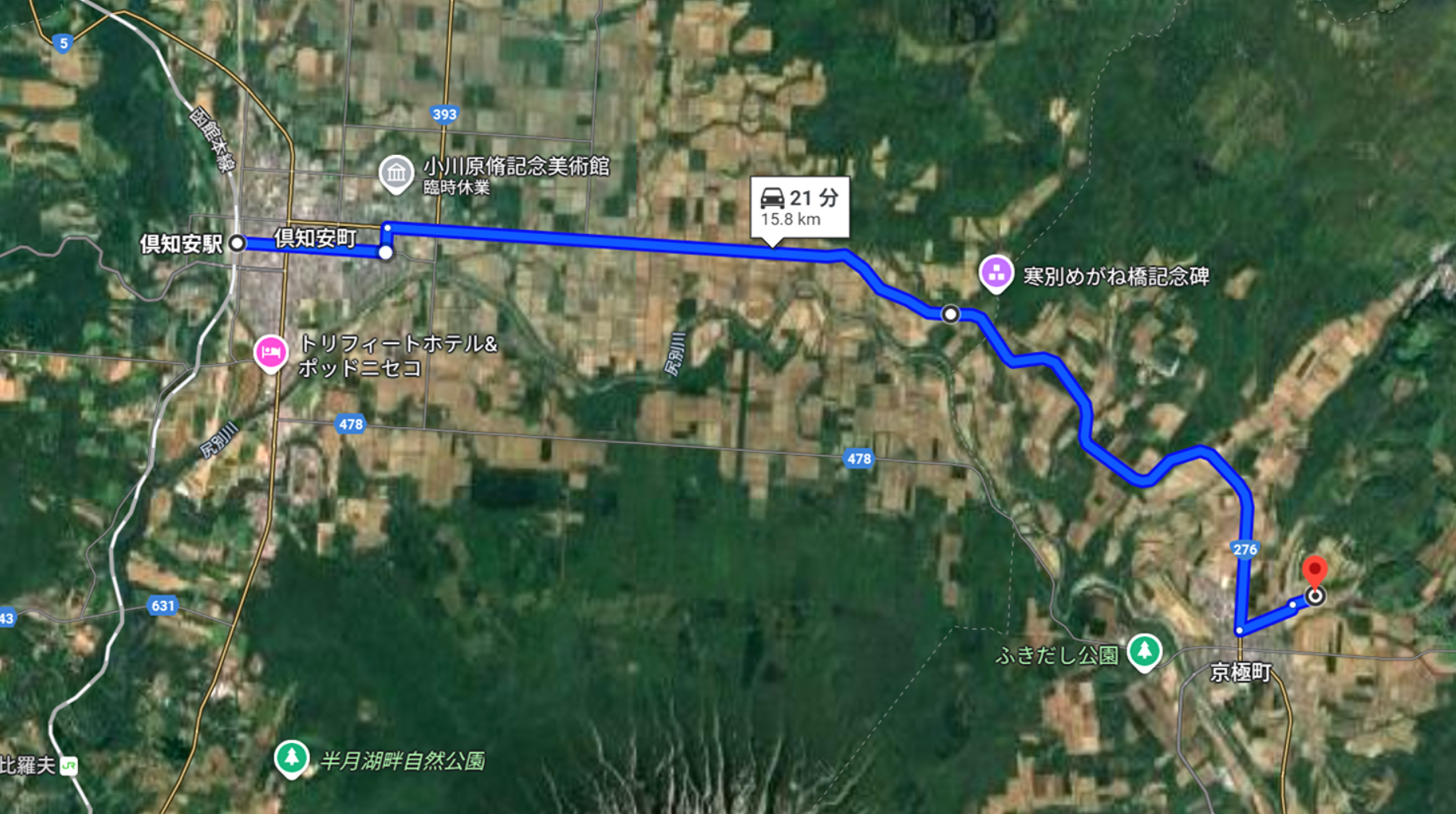Open the 小川原脩記念美術館 museum marker
The height and width of the screenshot is (814, 1456).
click(x=396, y=174)
